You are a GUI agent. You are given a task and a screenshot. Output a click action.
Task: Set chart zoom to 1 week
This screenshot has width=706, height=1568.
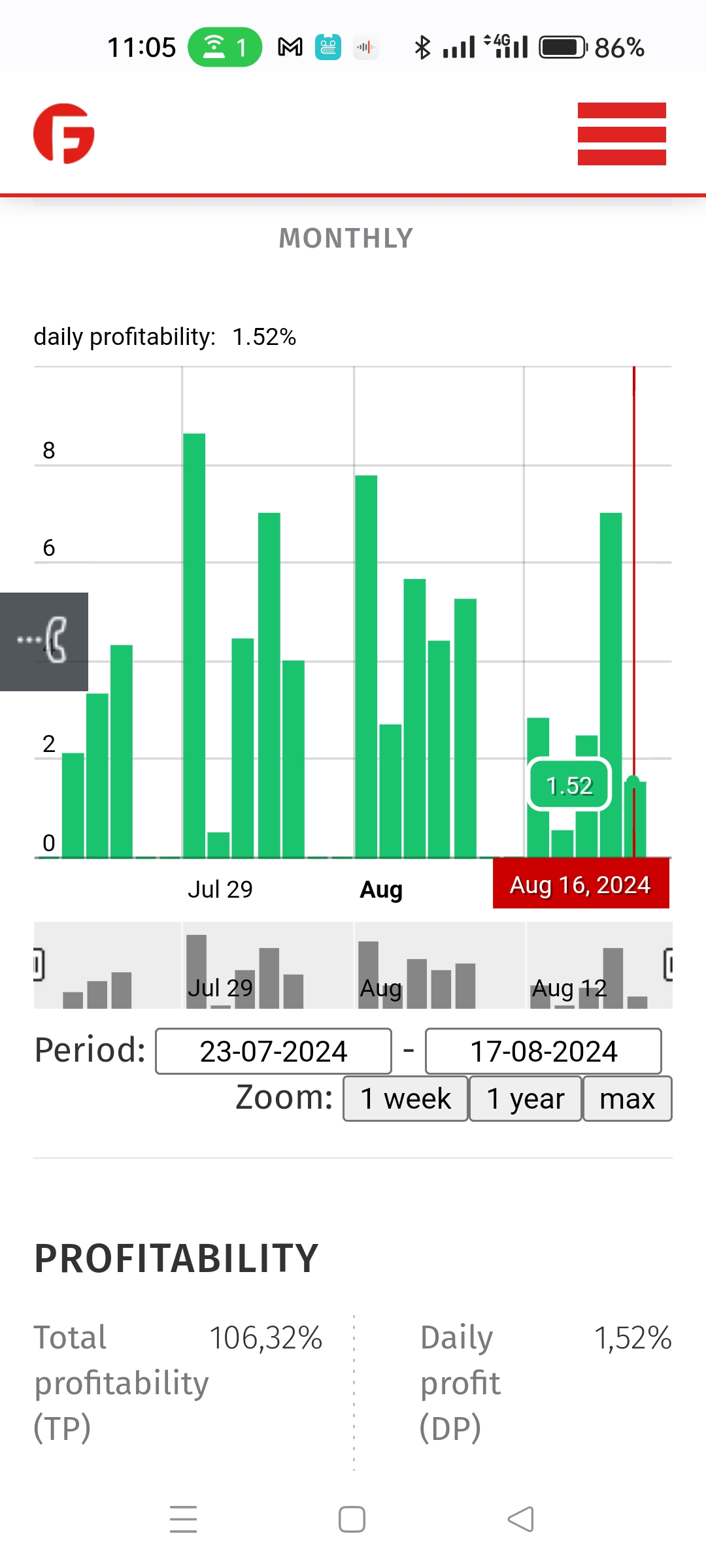click(405, 1099)
